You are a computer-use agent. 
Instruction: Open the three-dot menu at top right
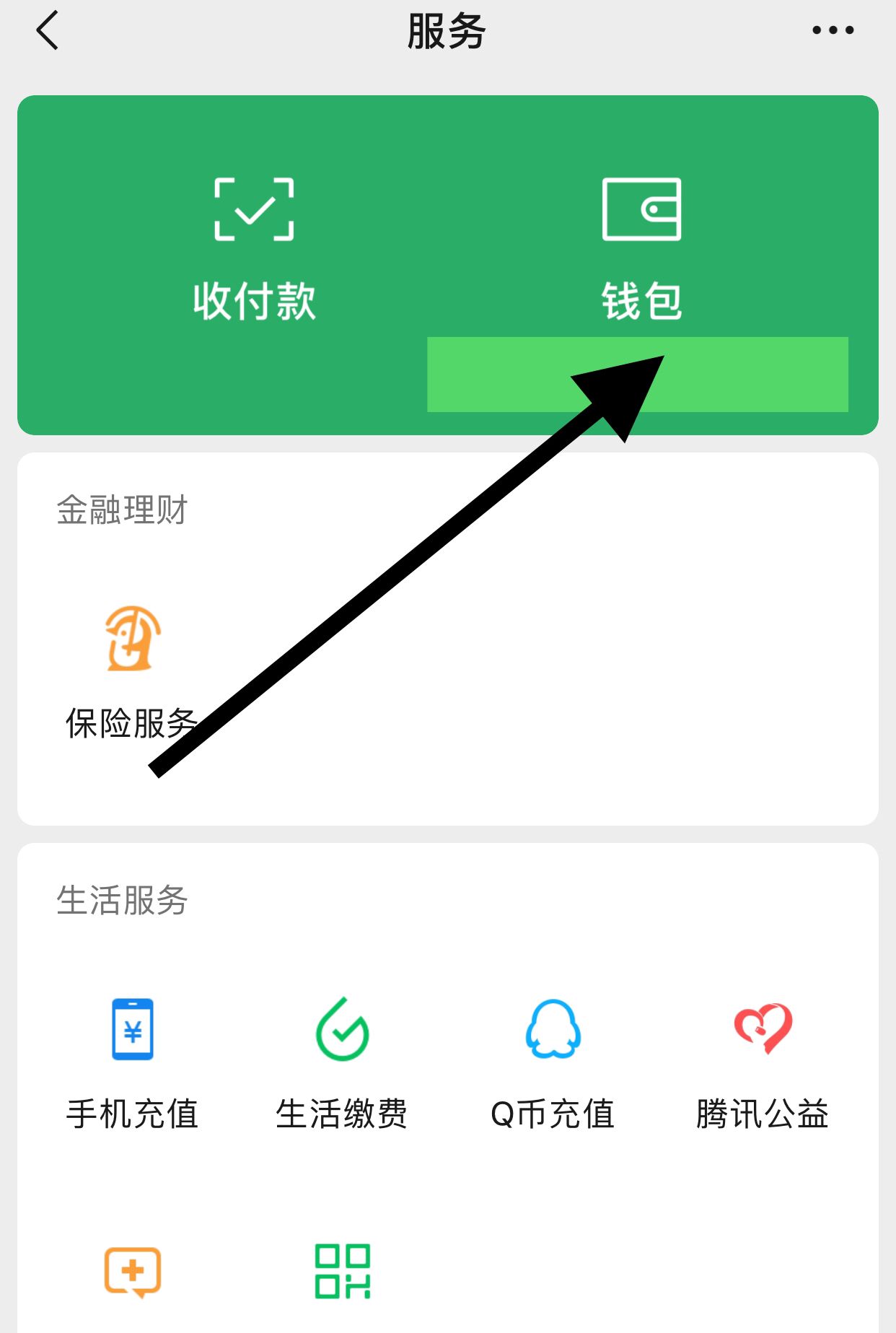click(833, 30)
